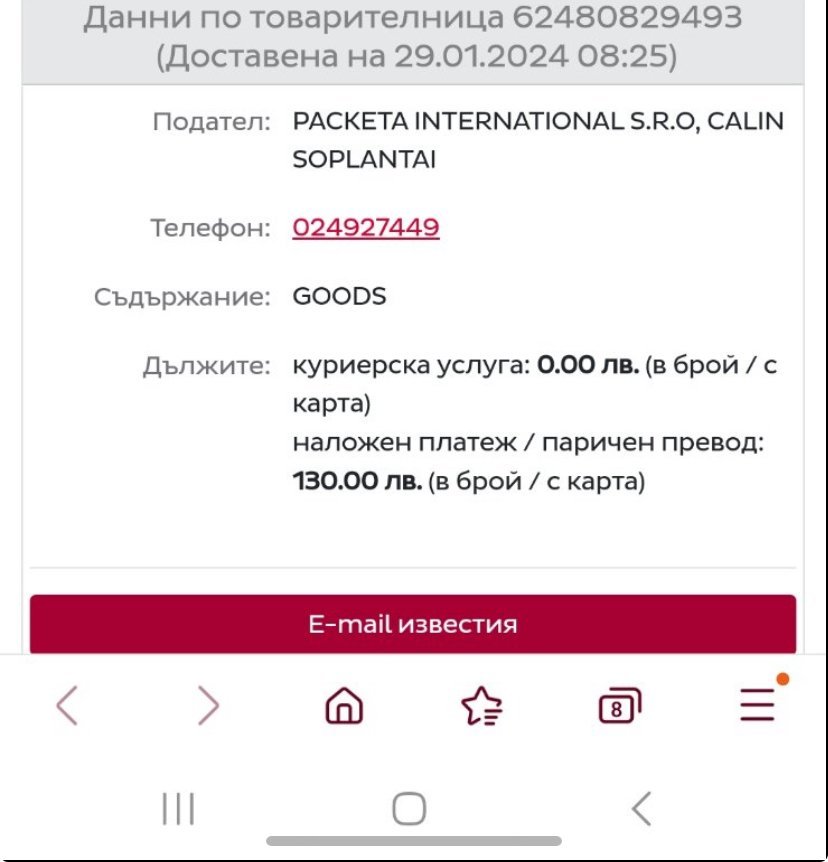
Task: Open the bookmarks star list
Action: click(x=482, y=706)
